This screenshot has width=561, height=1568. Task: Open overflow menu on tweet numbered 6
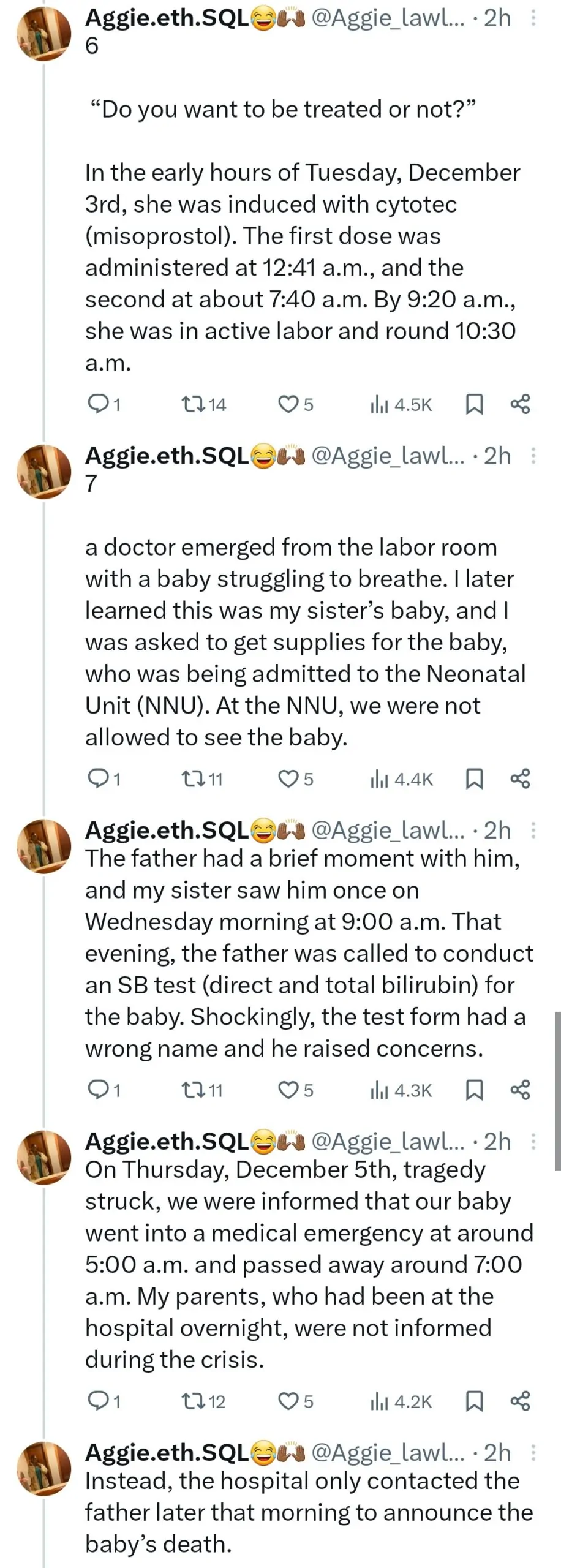(533, 18)
